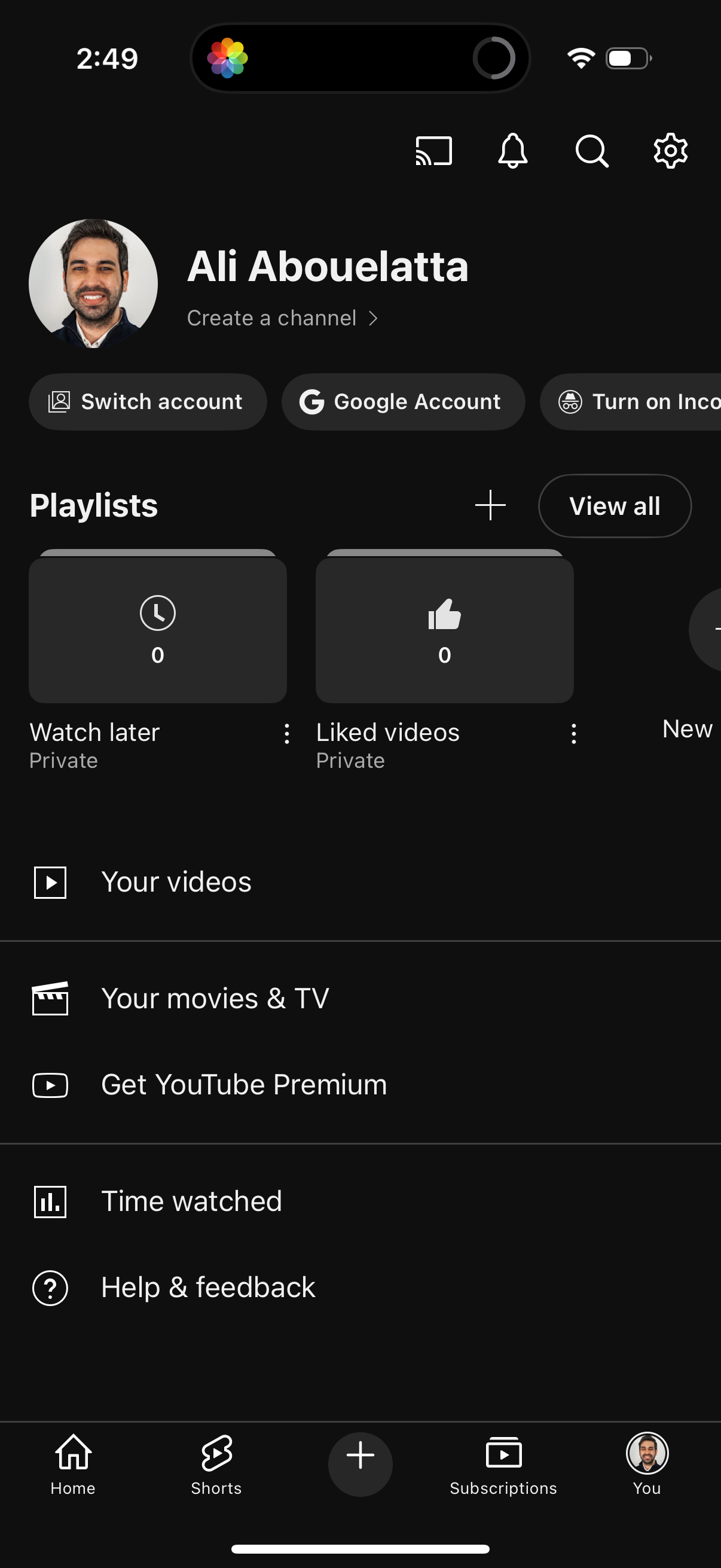Open Watch later options menu

coord(286,735)
